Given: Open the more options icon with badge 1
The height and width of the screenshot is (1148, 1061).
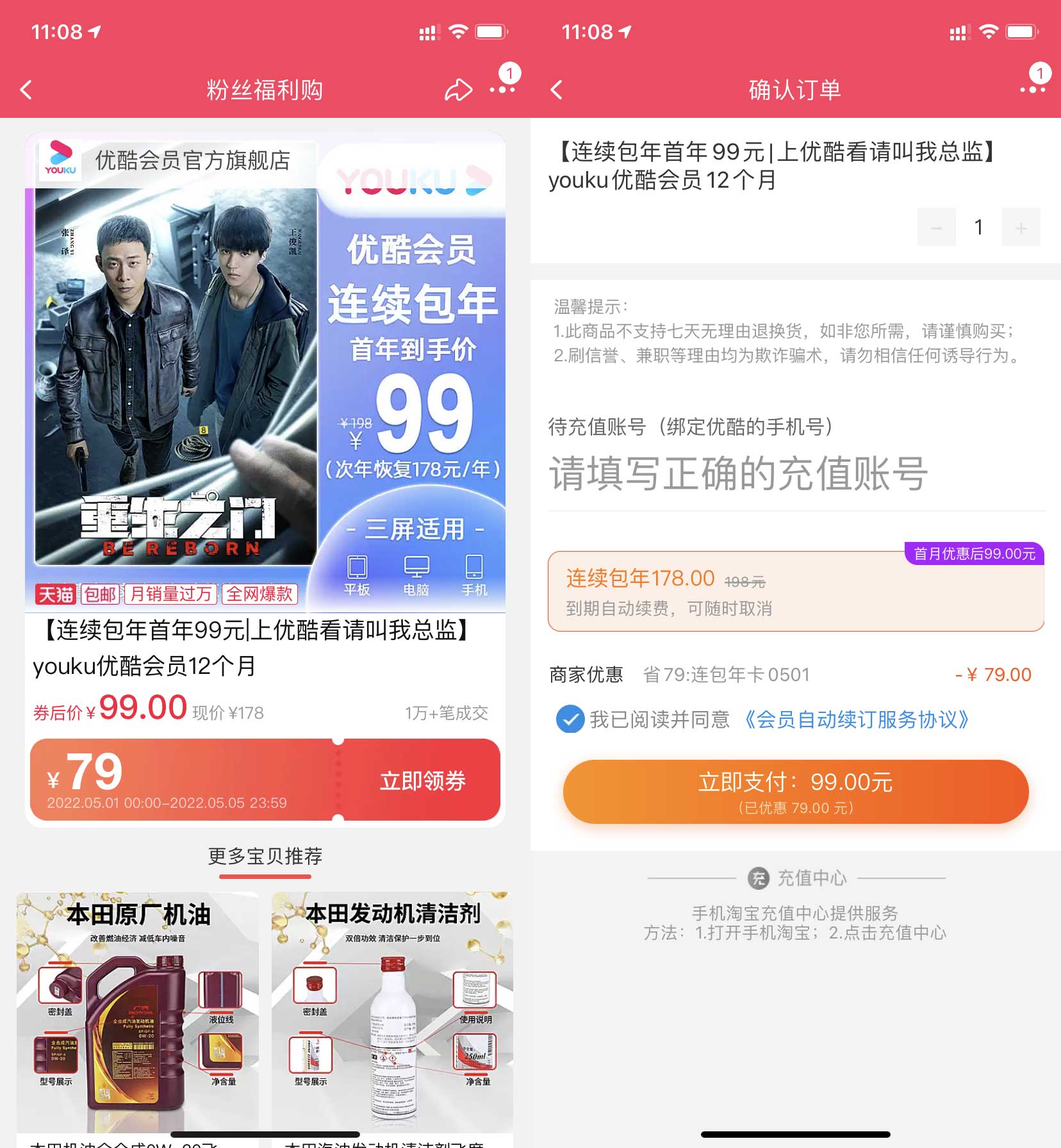Looking at the screenshot, I should [x=504, y=90].
